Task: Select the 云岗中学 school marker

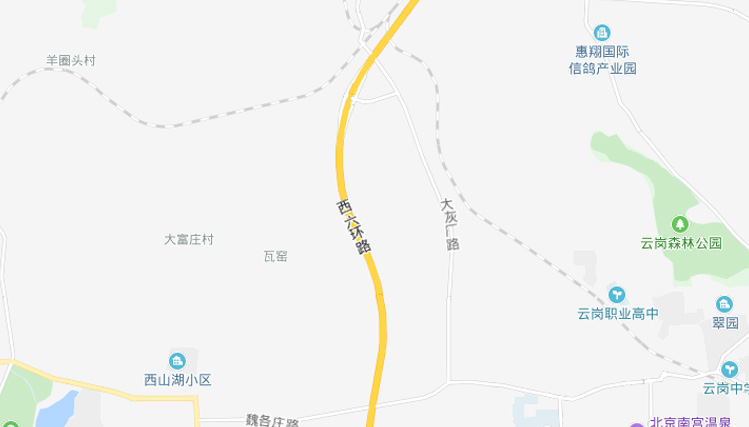Action: [729, 370]
